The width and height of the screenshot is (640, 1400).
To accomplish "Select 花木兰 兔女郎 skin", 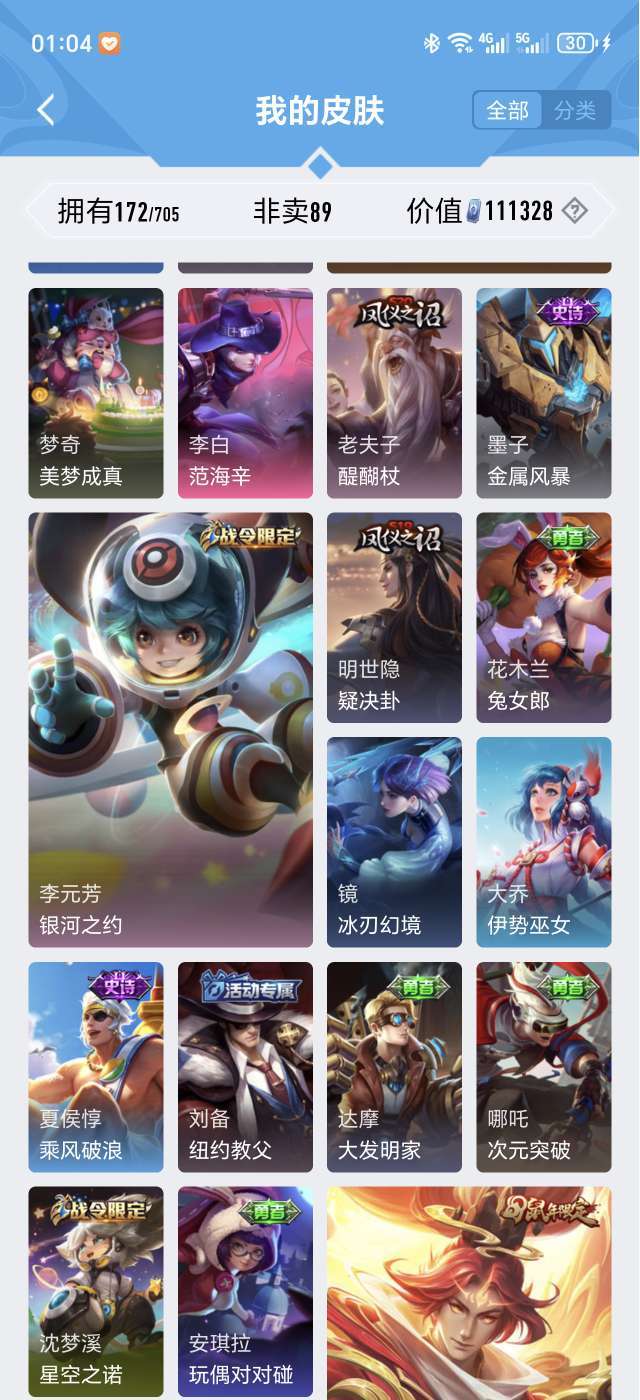I will tap(544, 618).
